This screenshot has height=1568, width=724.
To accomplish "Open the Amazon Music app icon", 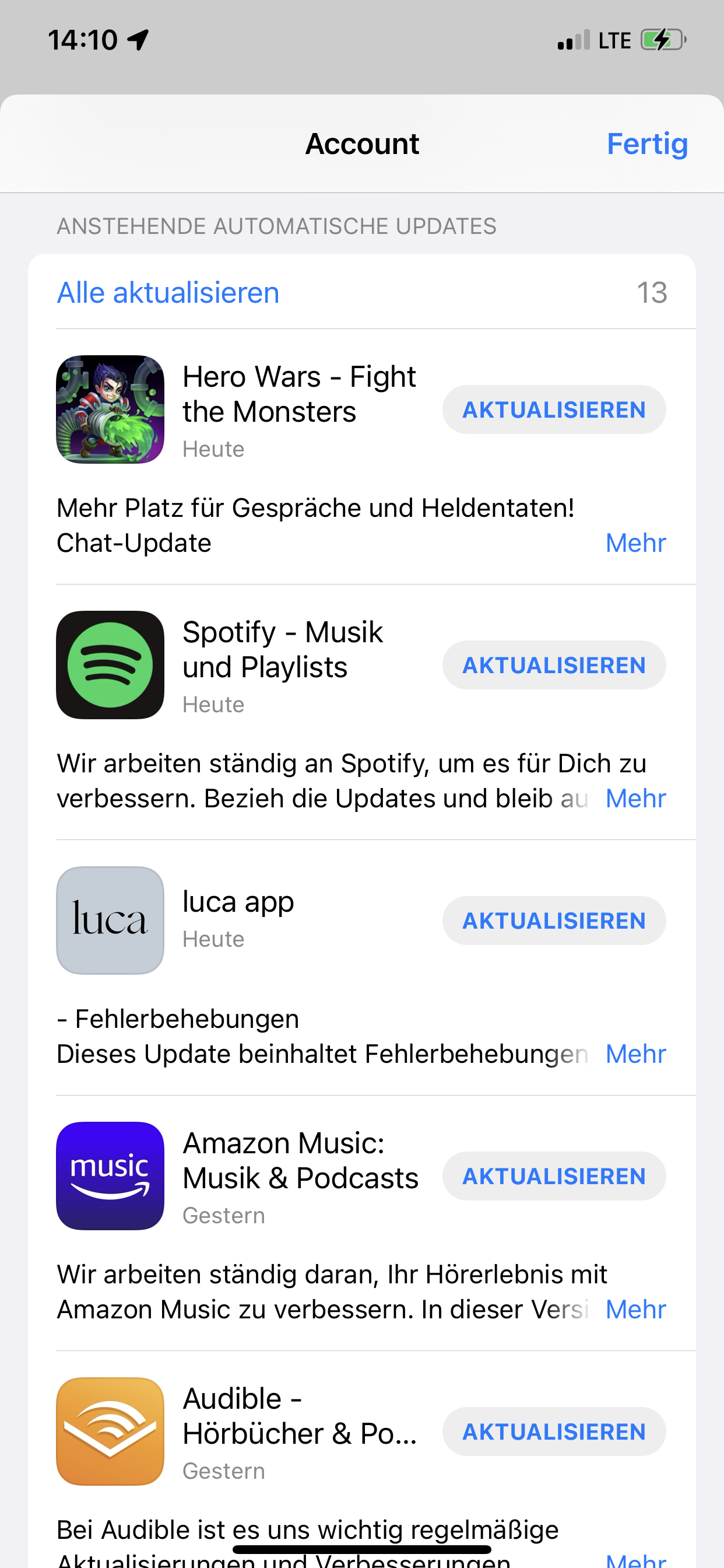I will [110, 1177].
